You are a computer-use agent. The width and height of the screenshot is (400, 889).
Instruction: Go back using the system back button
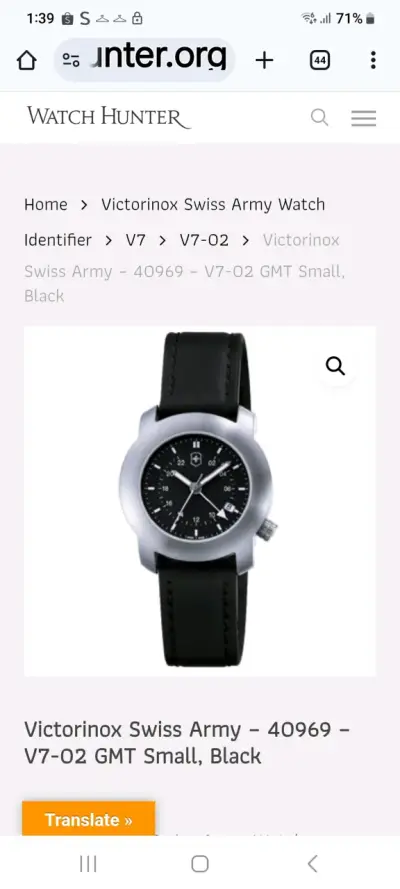tap(312, 863)
